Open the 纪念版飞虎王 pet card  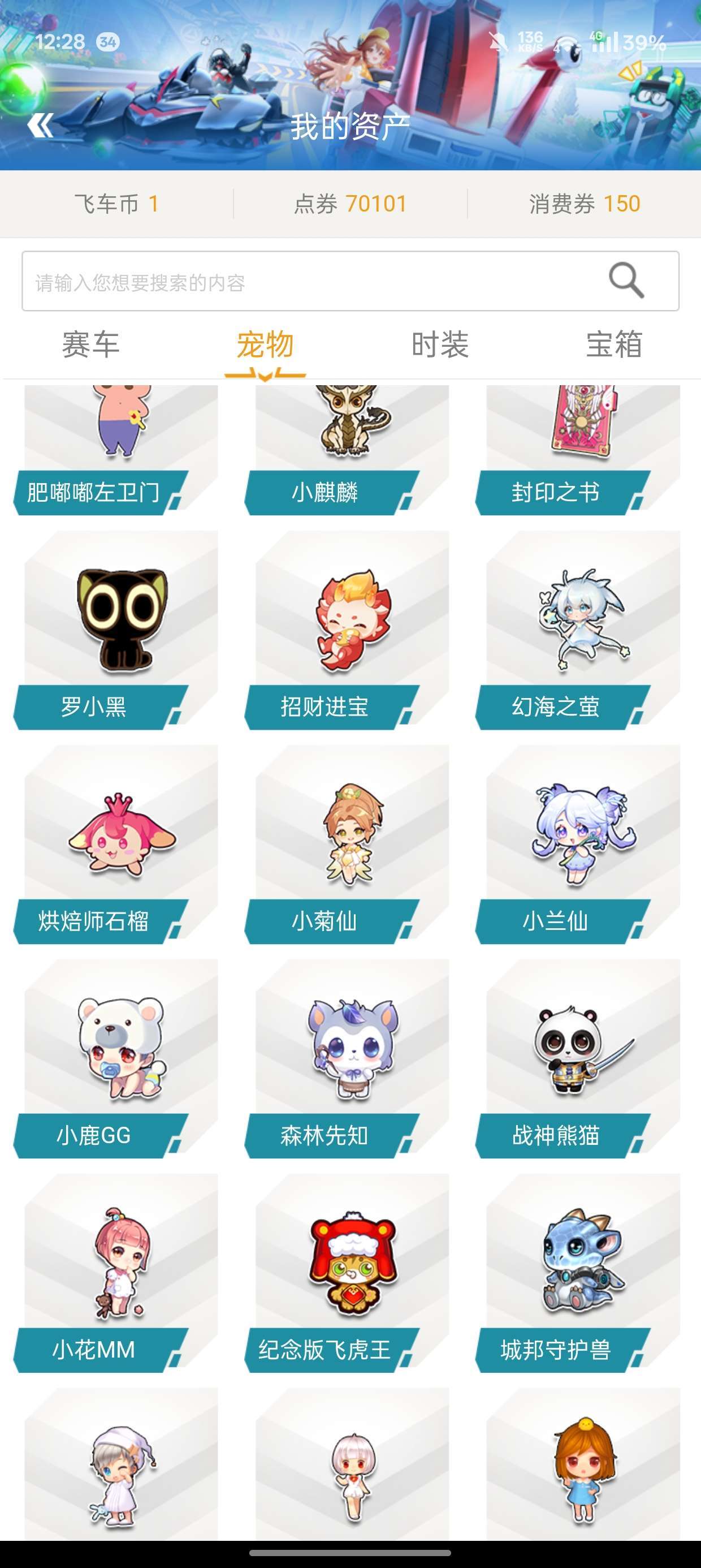pos(347,1273)
